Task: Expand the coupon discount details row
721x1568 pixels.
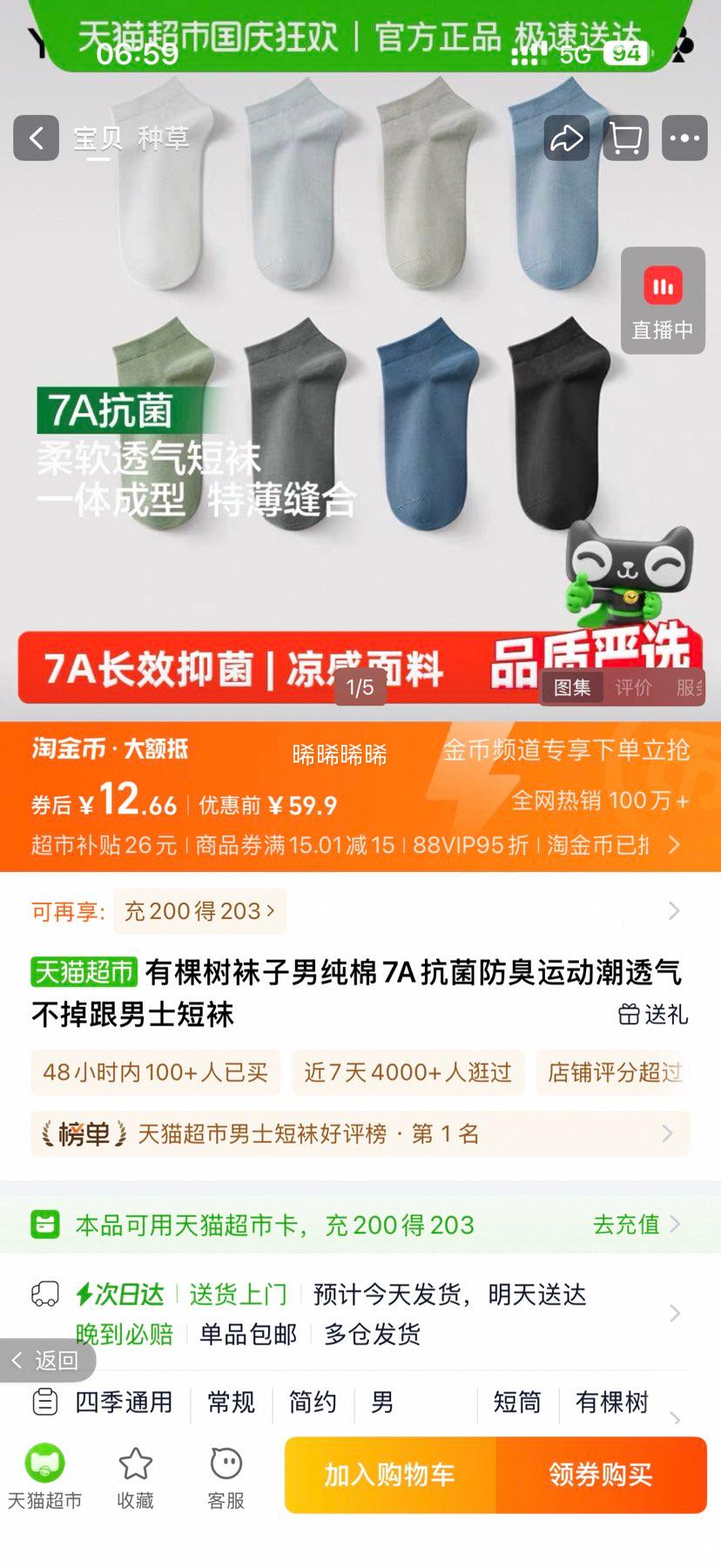Action: [x=673, y=844]
